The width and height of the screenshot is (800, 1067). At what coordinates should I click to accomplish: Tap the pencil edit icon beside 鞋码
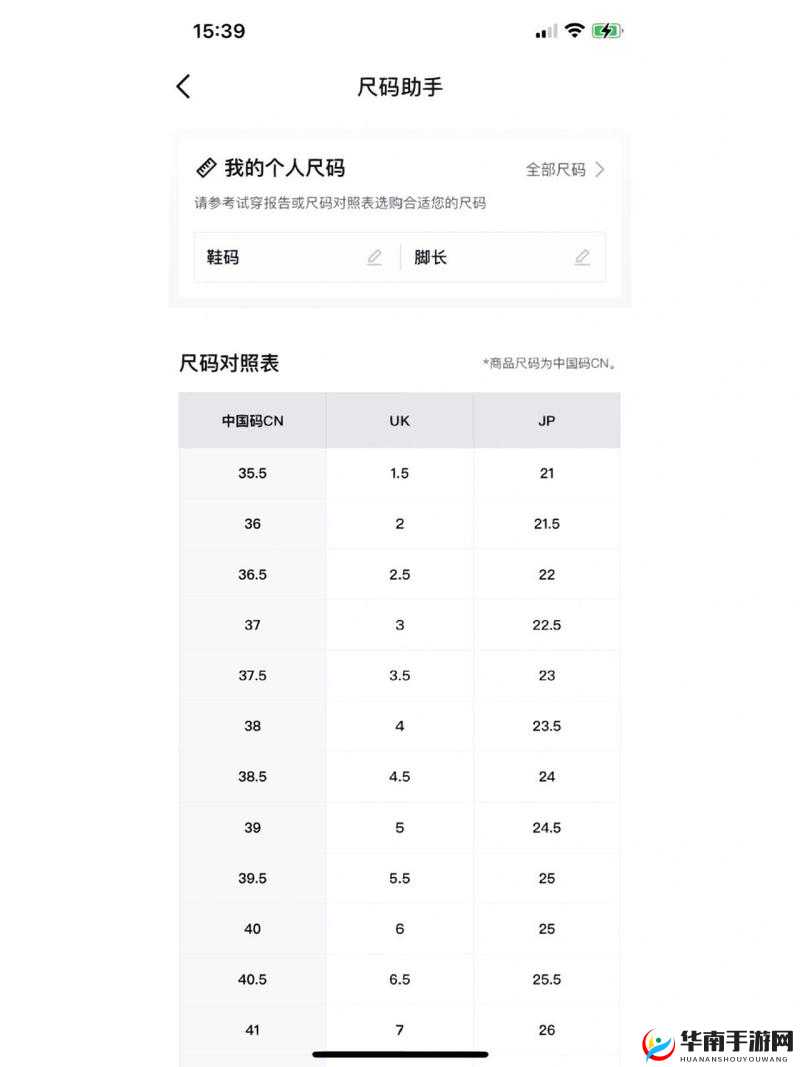point(374,257)
